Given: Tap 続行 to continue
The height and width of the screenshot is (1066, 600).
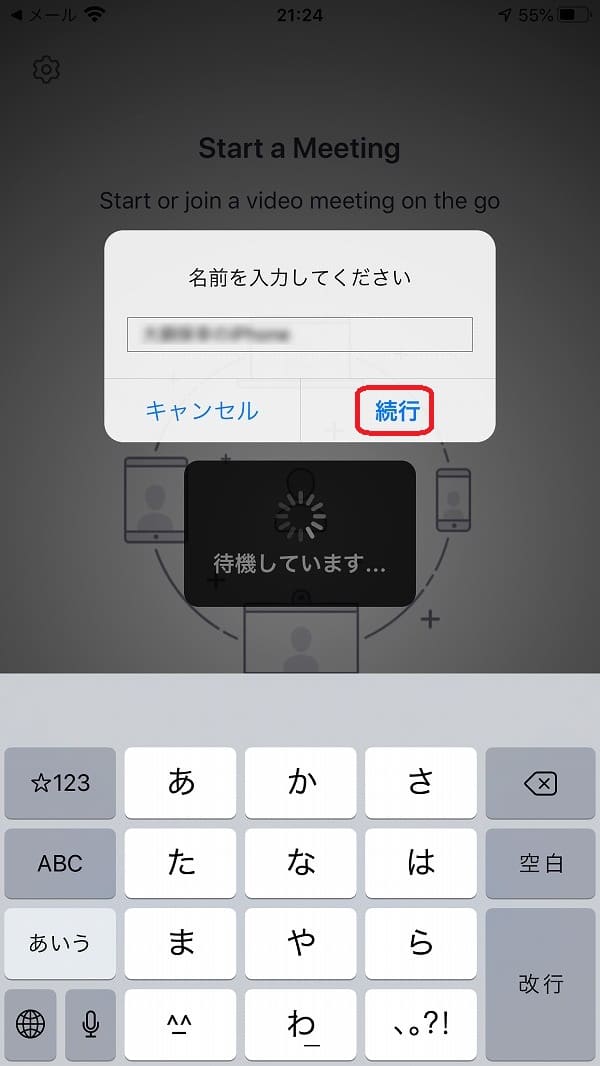Looking at the screenshot, I should [x=398, y=411].
